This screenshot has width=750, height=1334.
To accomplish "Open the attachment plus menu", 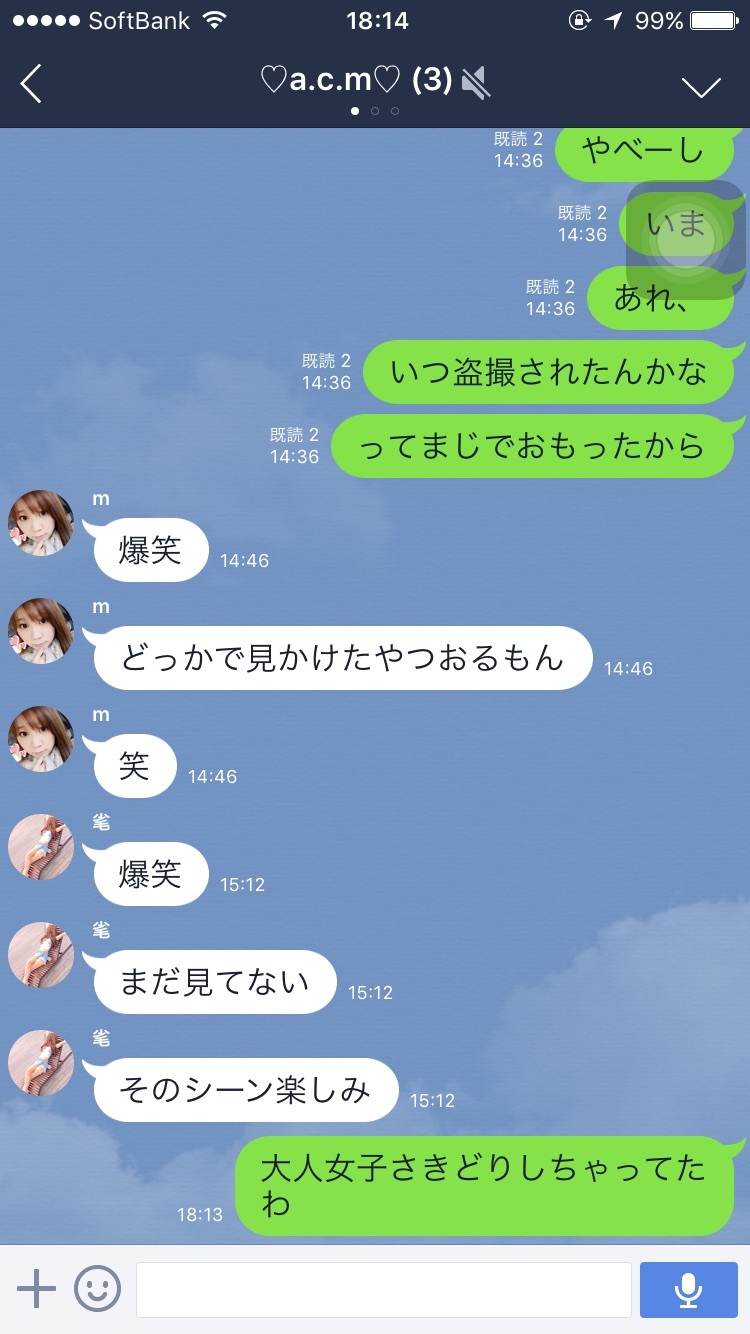I will point(37,1289).
